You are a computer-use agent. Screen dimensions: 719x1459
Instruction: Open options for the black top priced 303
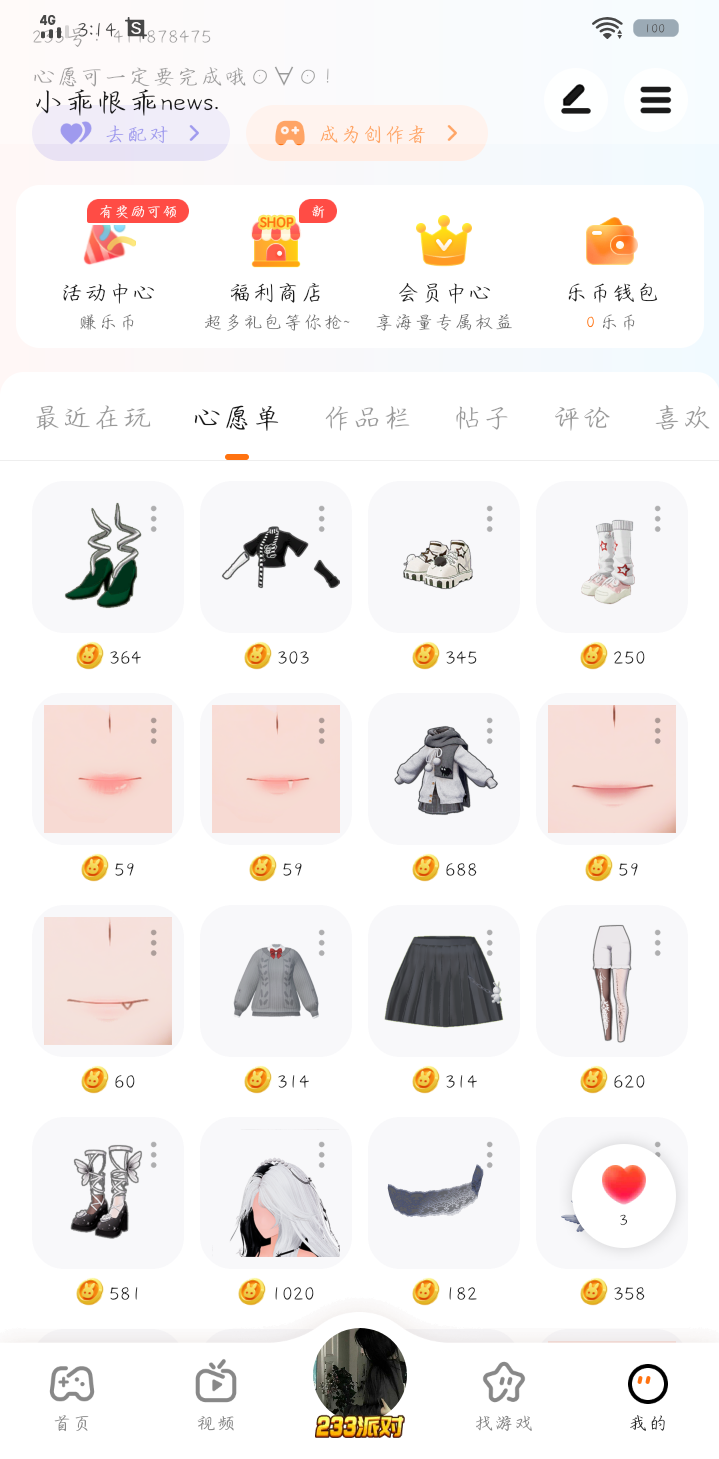point(321,518)
